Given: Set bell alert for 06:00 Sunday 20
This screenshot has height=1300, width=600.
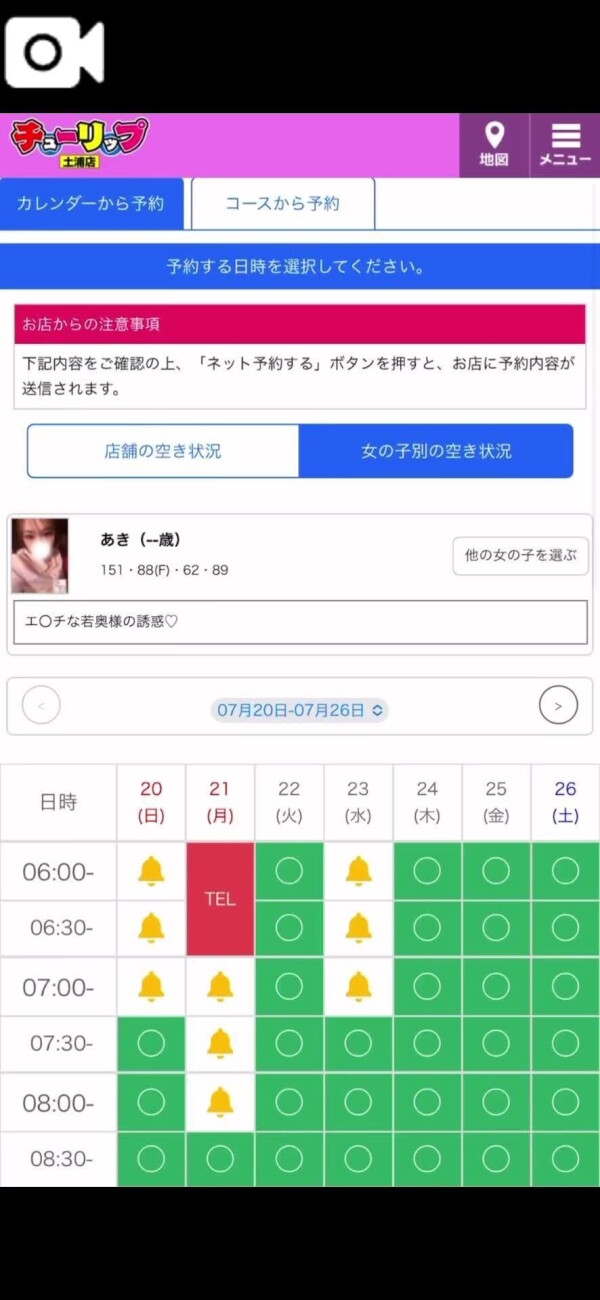Looking at the screenshot, I should [x=151, y=871].
